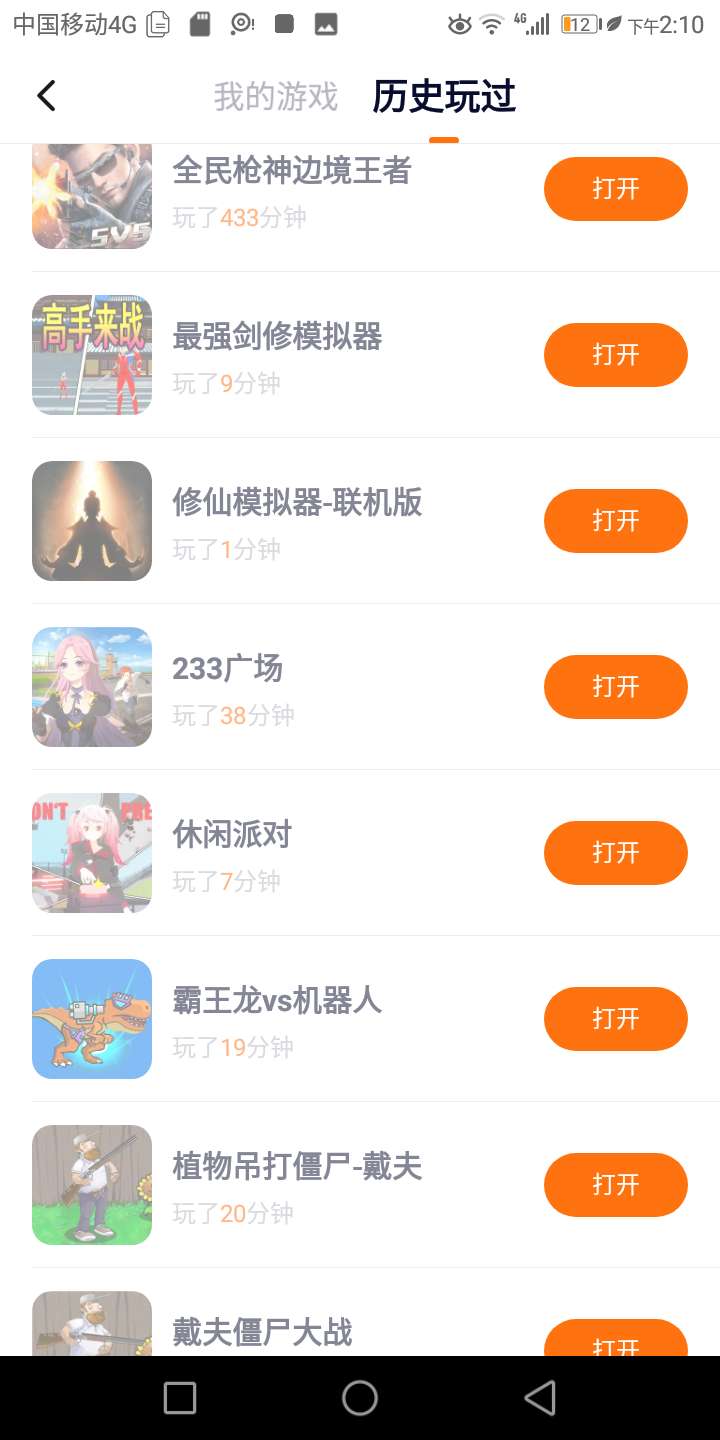Open the 休闲派对 game entry
This screenshot has width=720, height=1440.
tap(232, 835)
